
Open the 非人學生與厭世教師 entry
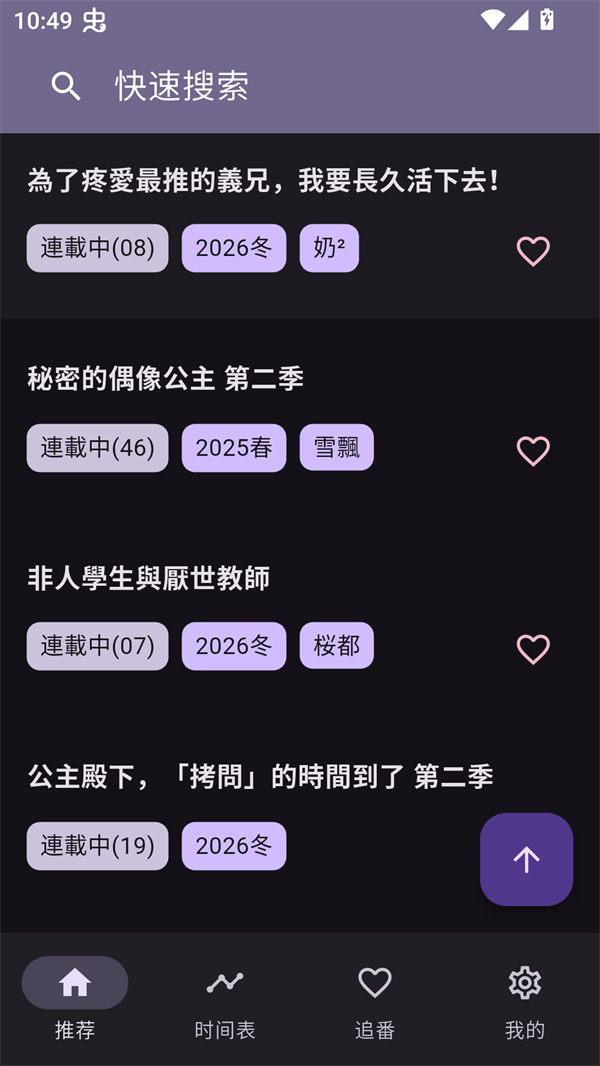coord(149,578)
